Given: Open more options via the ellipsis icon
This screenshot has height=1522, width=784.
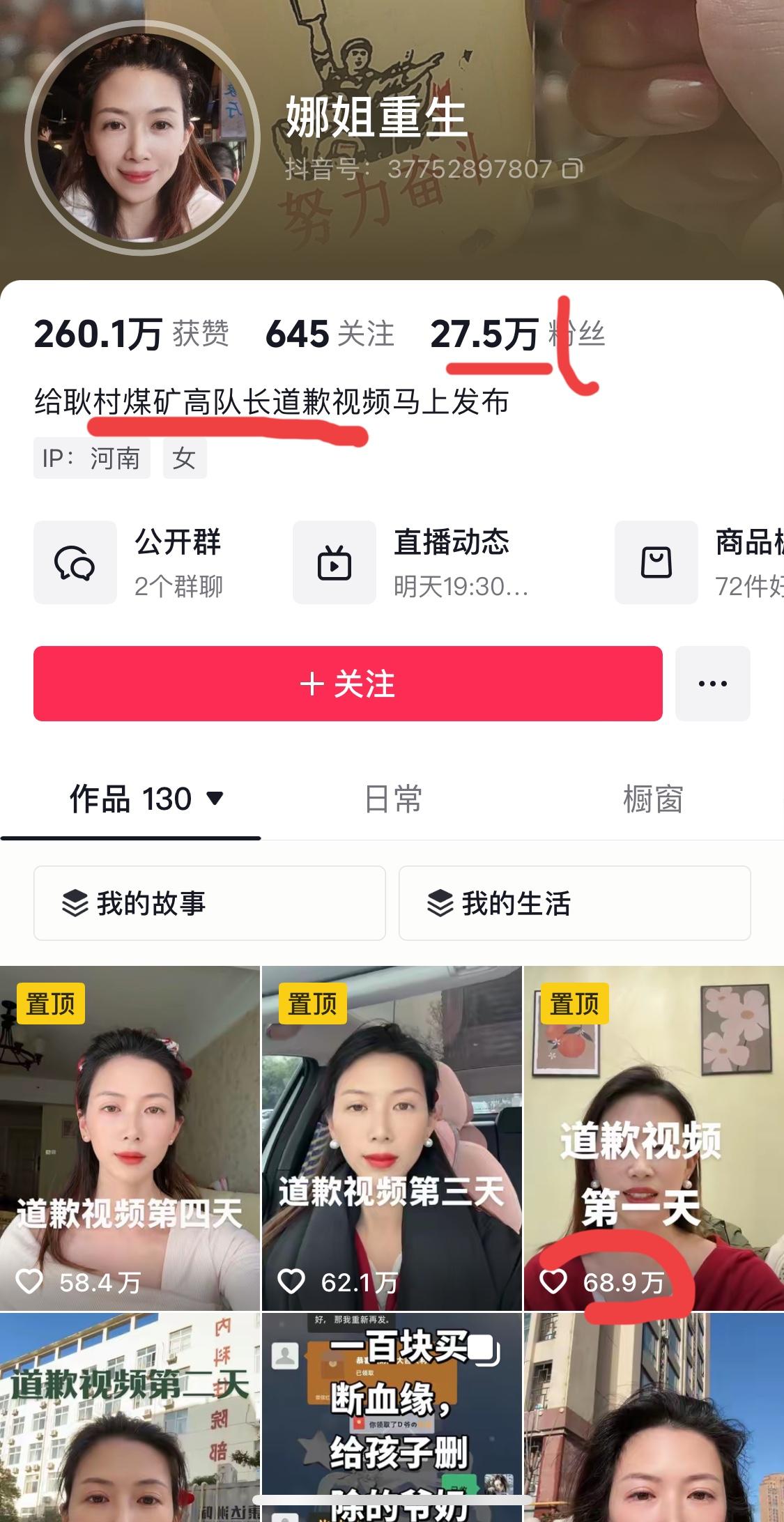Looking at the screenshot, I should click(x=712, y=684).
